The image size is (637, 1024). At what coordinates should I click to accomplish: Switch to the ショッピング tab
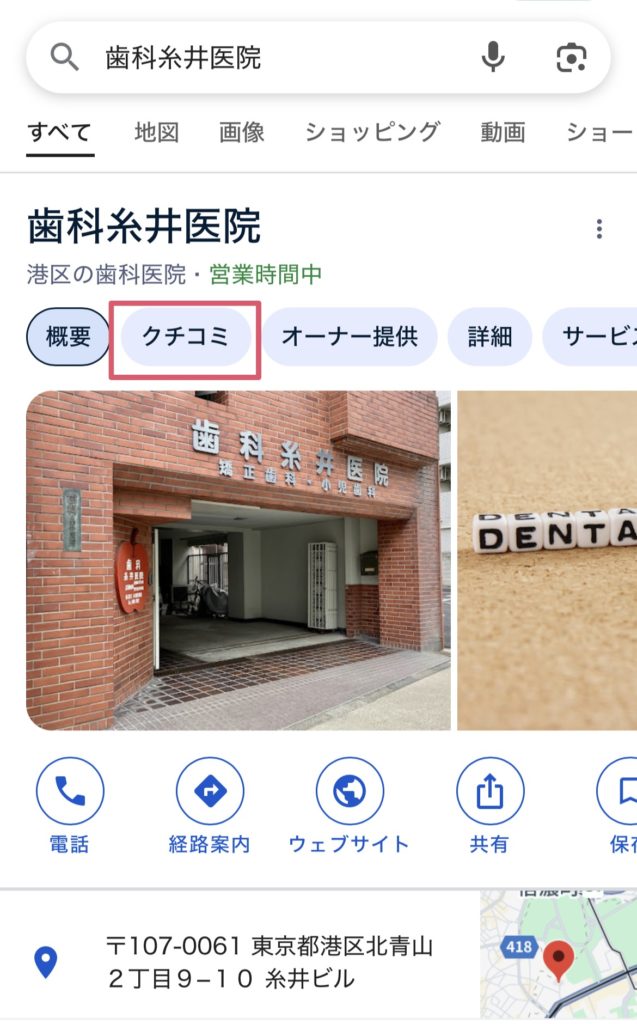[x=372, y=132]
